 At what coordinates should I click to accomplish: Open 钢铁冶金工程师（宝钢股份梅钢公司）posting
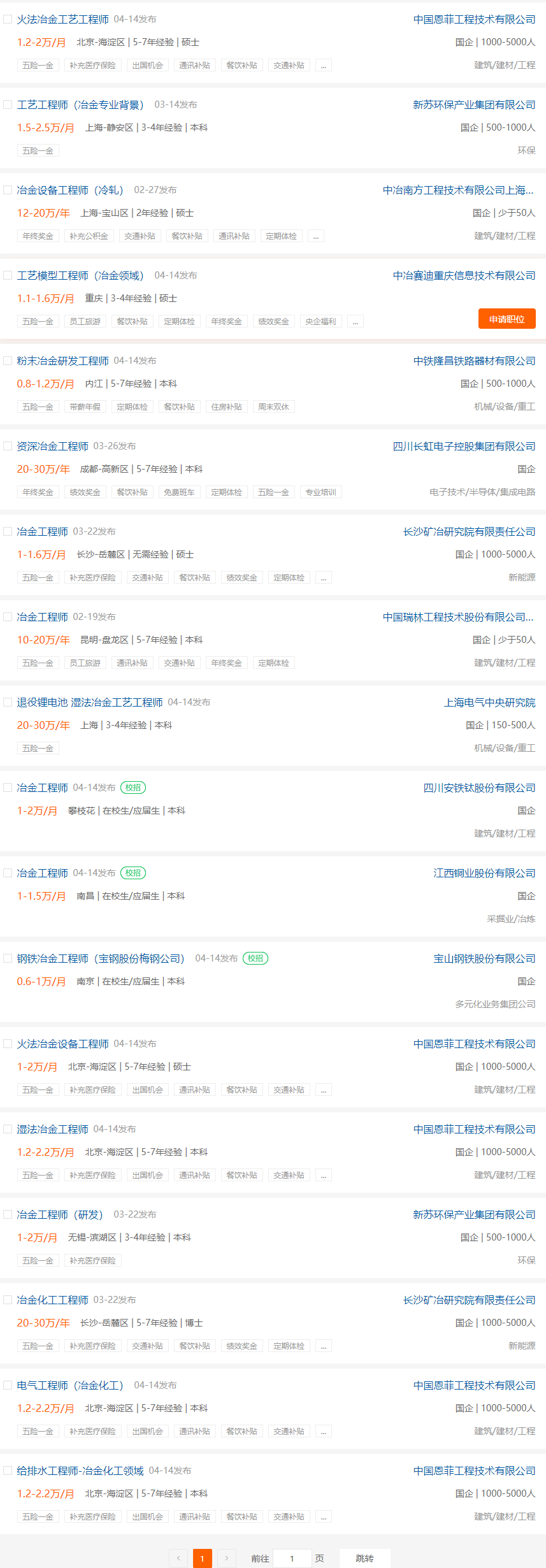coord(100,959)
